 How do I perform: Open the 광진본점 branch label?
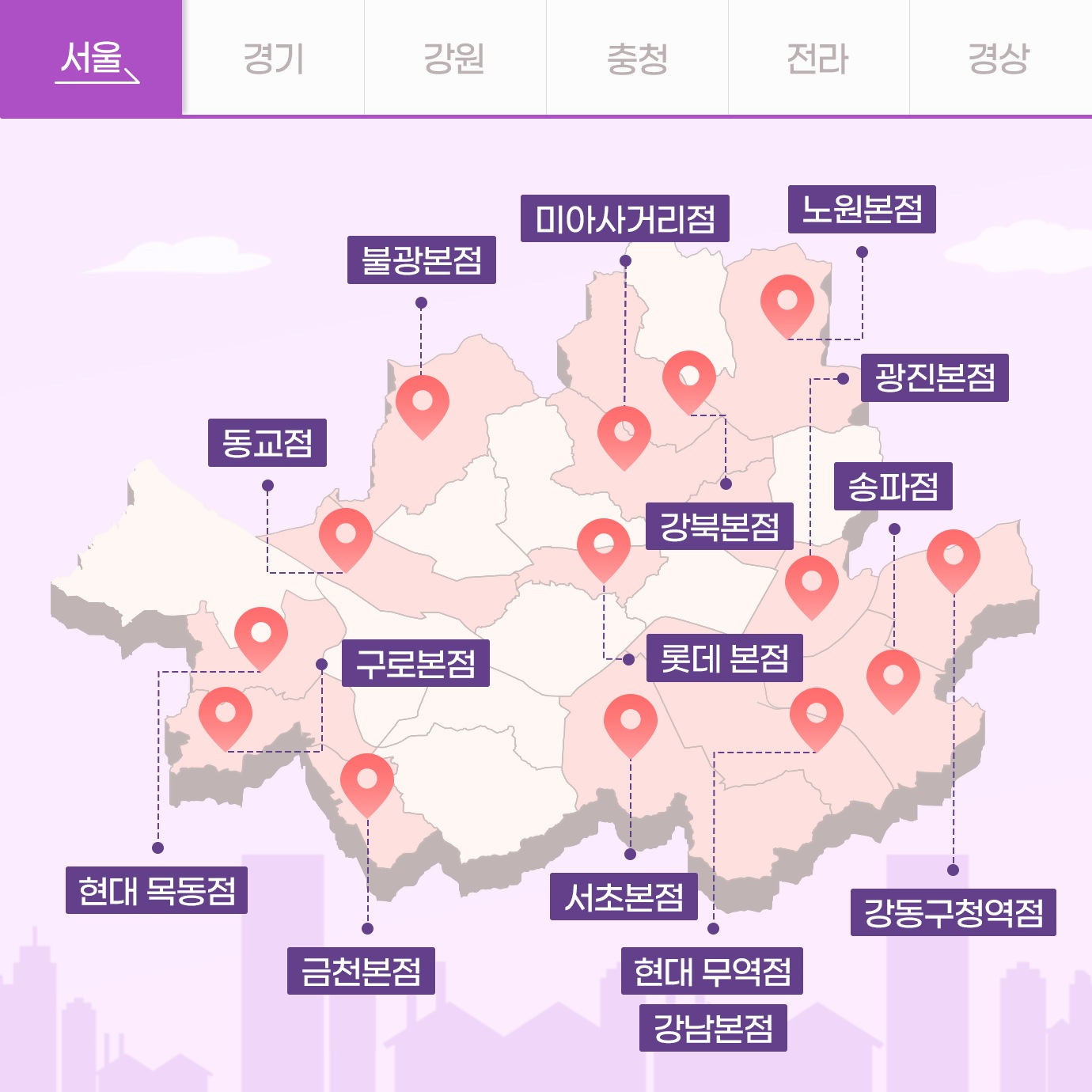coord(935,378)
